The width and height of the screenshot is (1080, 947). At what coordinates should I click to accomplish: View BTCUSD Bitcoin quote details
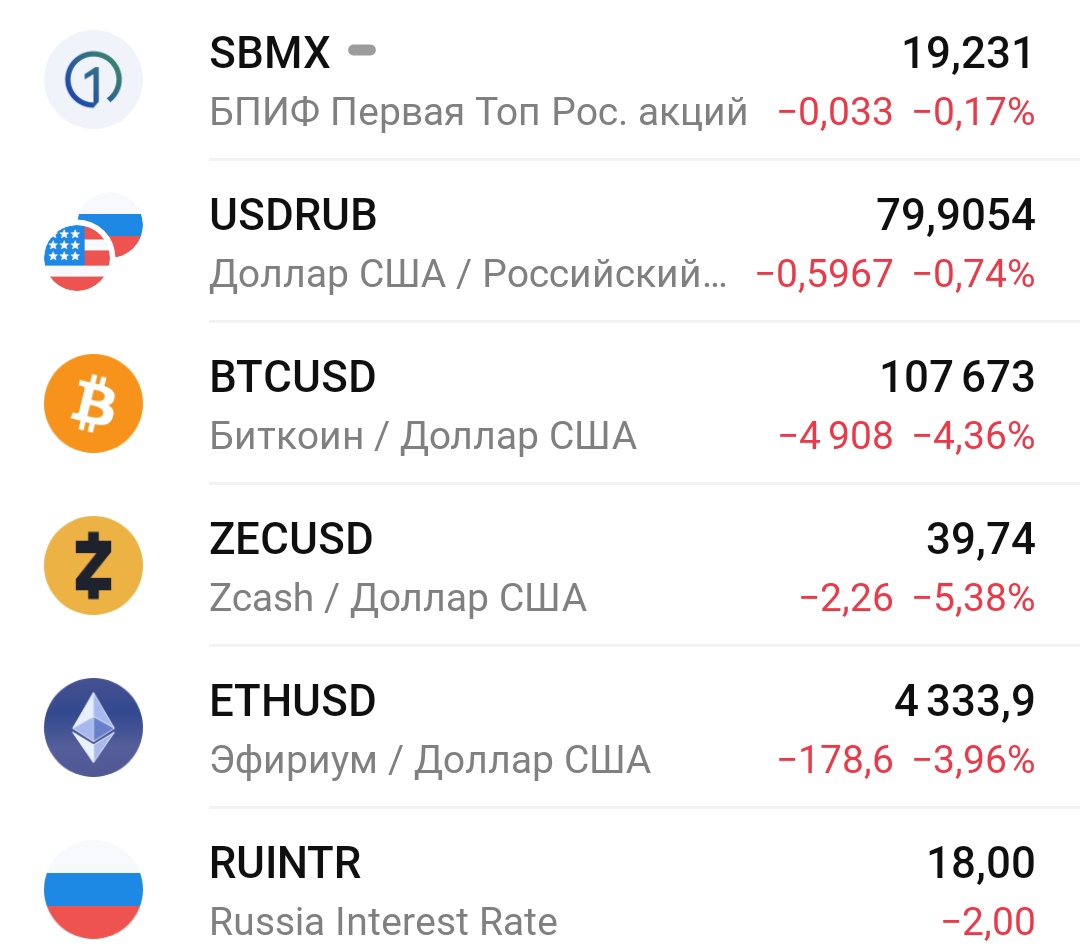click(540, 404)
